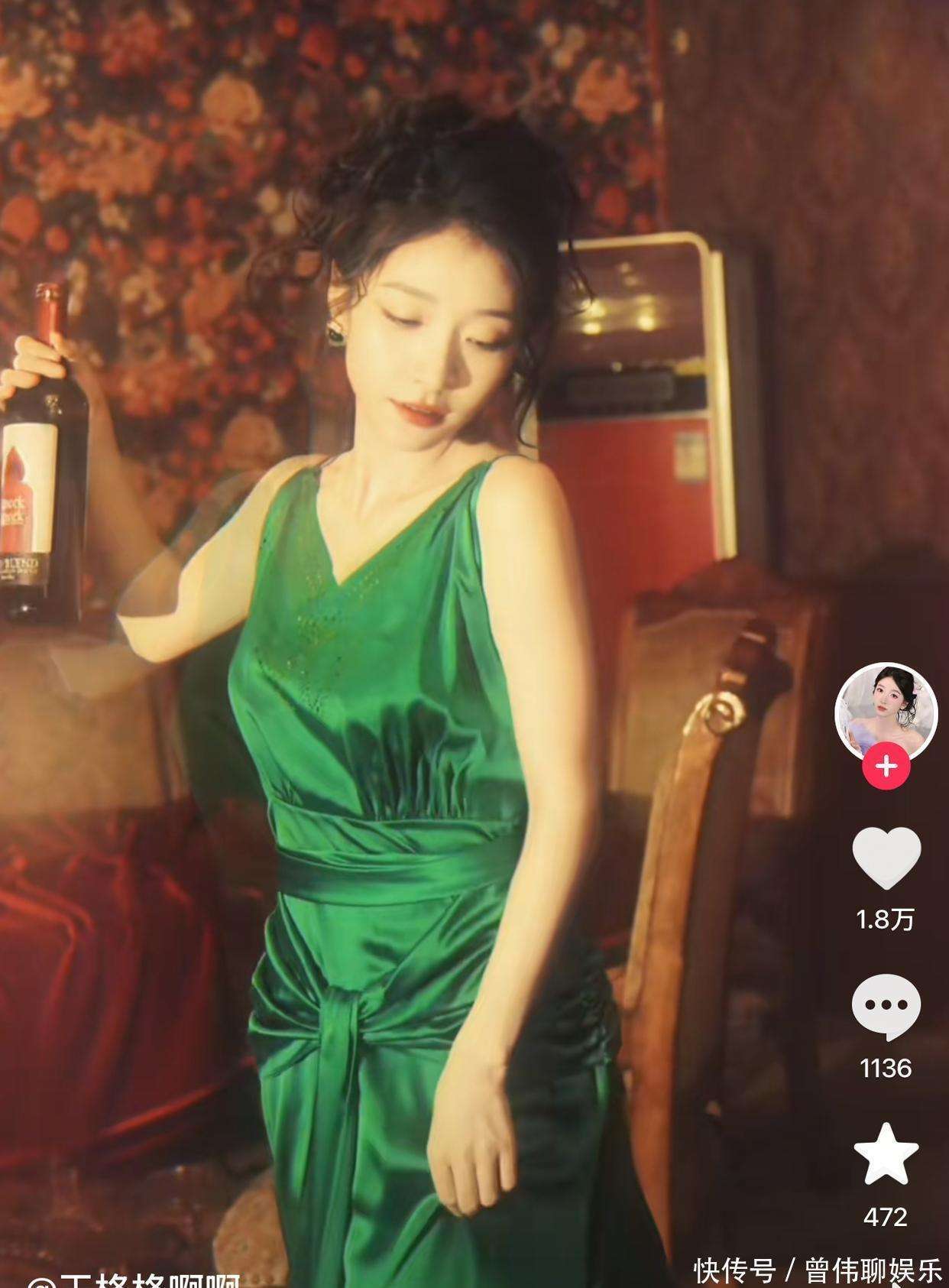Like this video with the heart
The height and width of the screenshot is (1288, 949).
point(886,858)
